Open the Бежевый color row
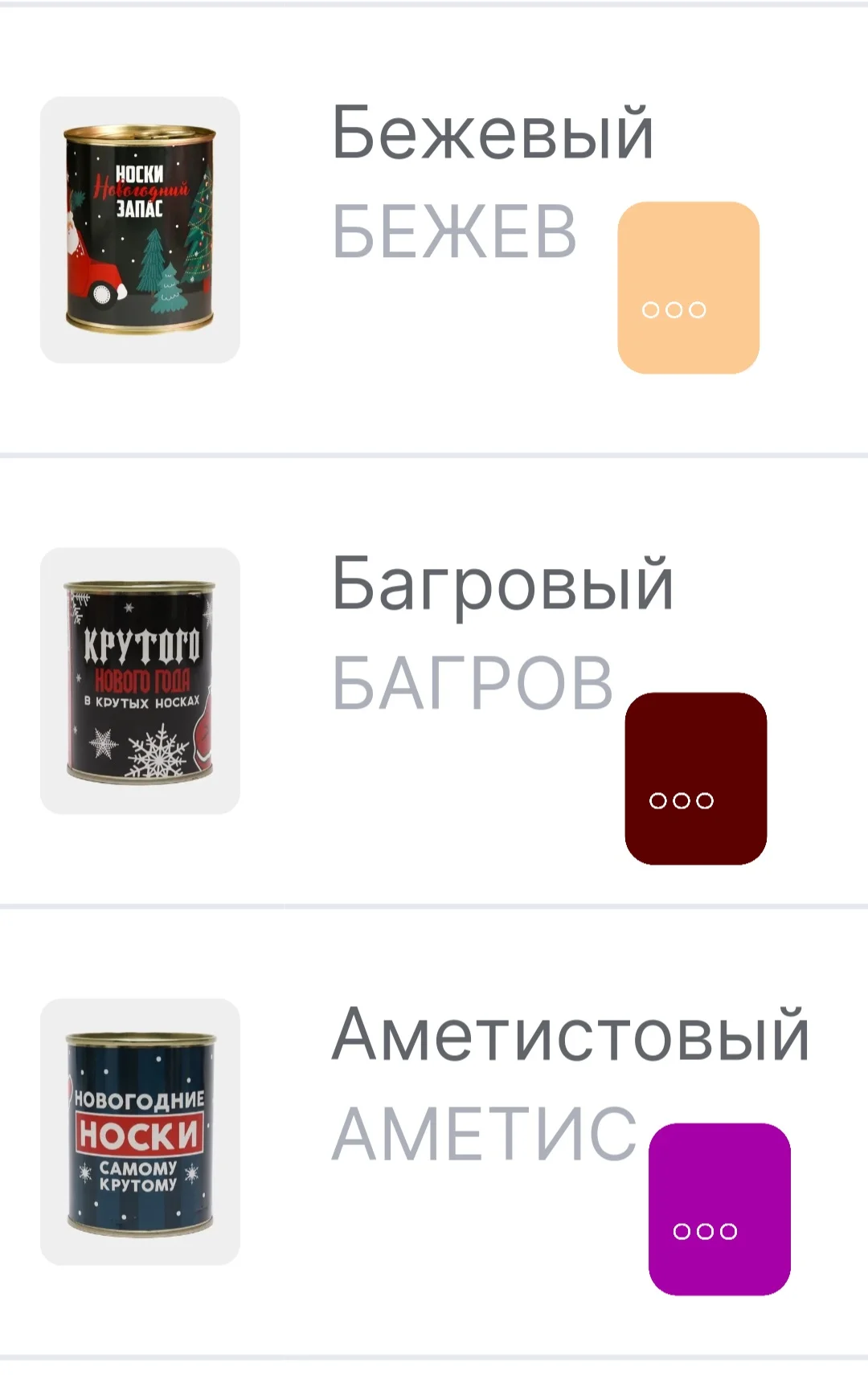Image resolution: width=868 pixels, height=1375 pixels. 492,133
